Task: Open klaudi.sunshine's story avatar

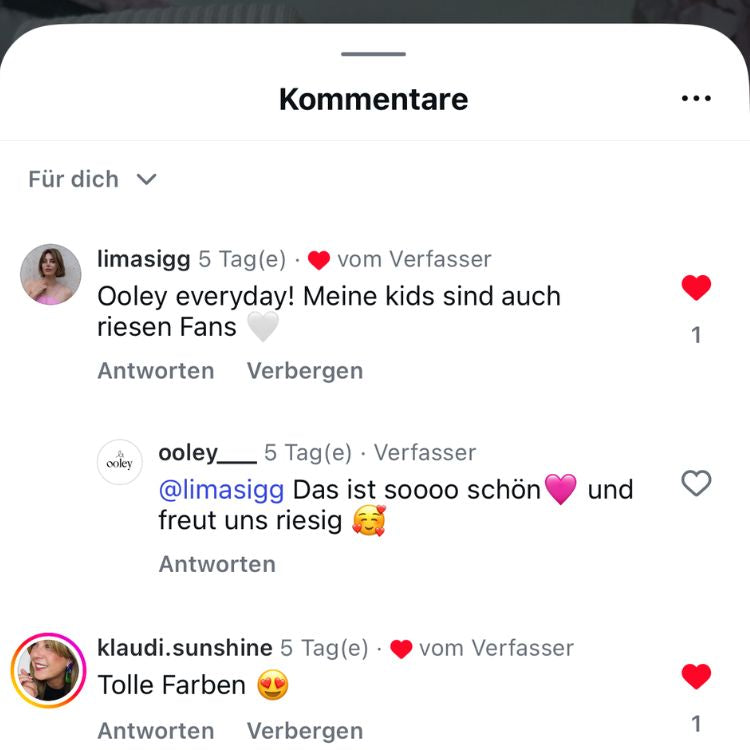Action: point(48,670)
